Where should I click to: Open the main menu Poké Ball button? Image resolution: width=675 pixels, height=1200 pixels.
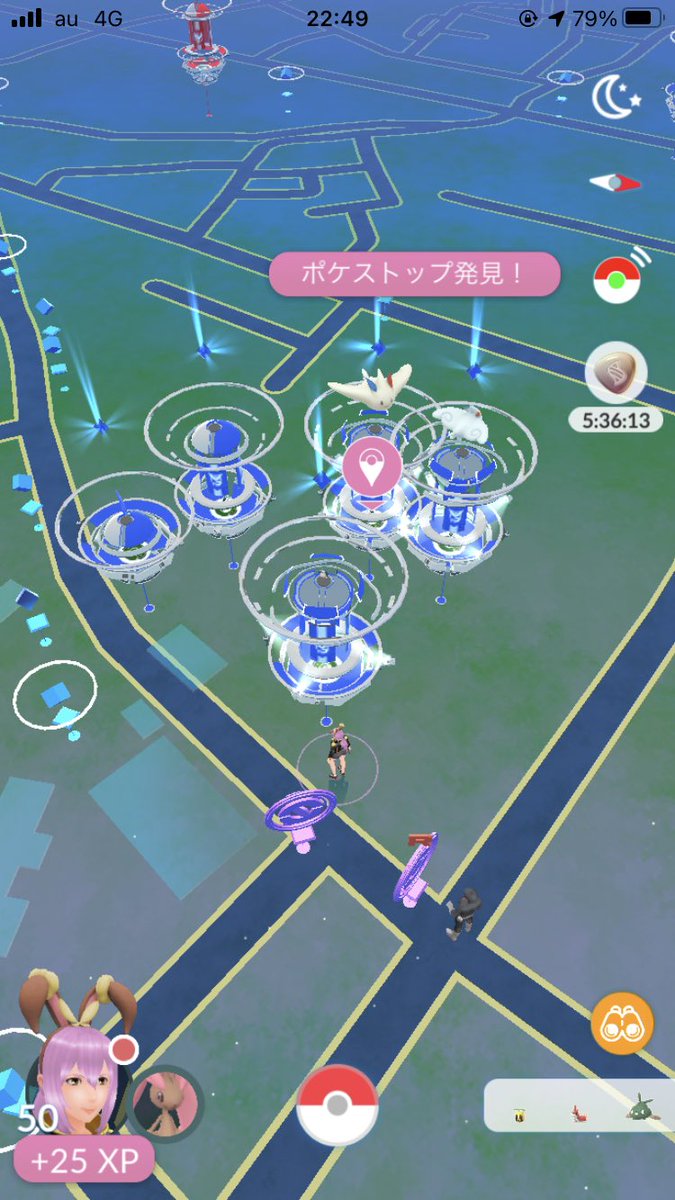(x=337, y=1105)
